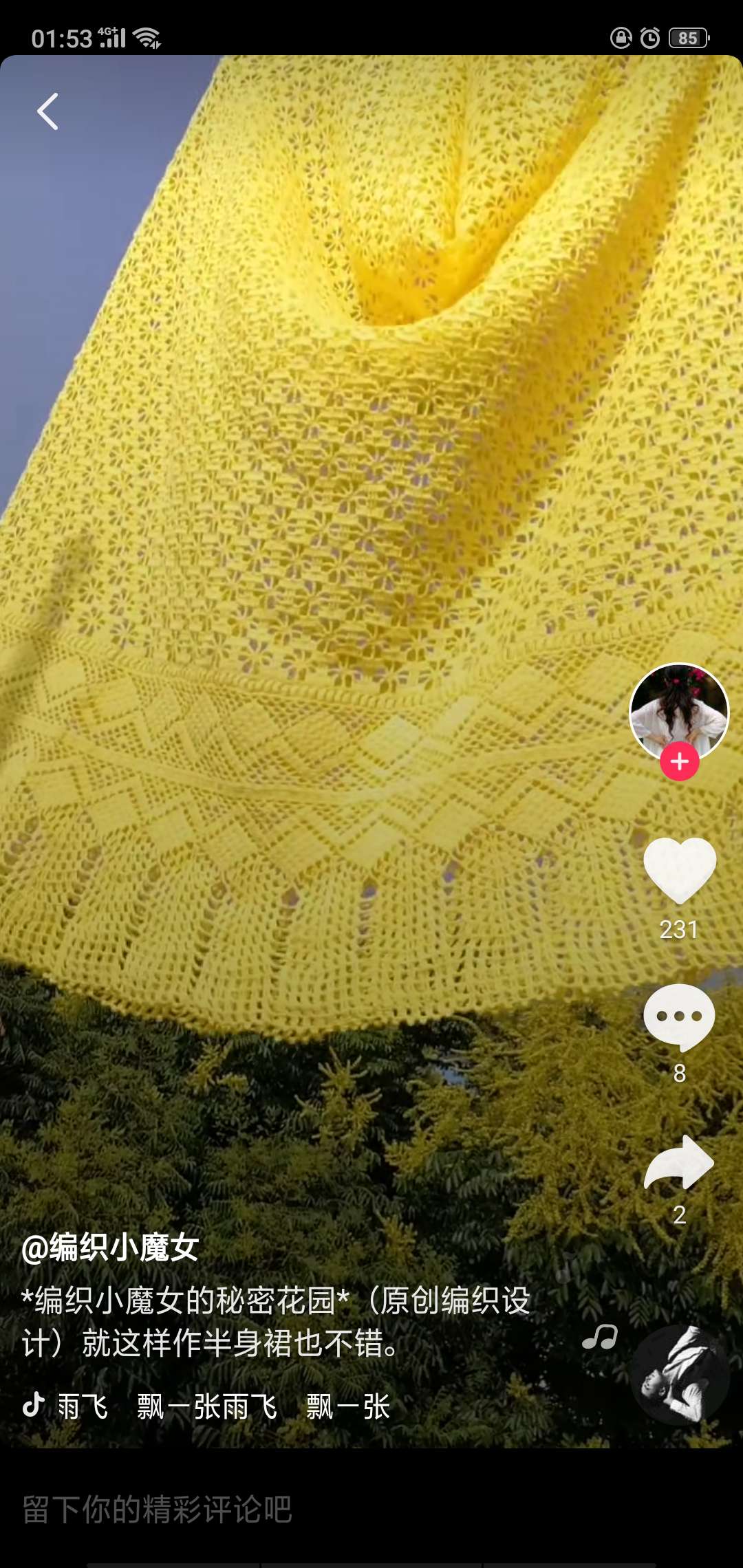This screenshot has width=743, height=1568.
Task: Like this video with the heart icon
Action: pyautogui.click(x=680, y=870)
